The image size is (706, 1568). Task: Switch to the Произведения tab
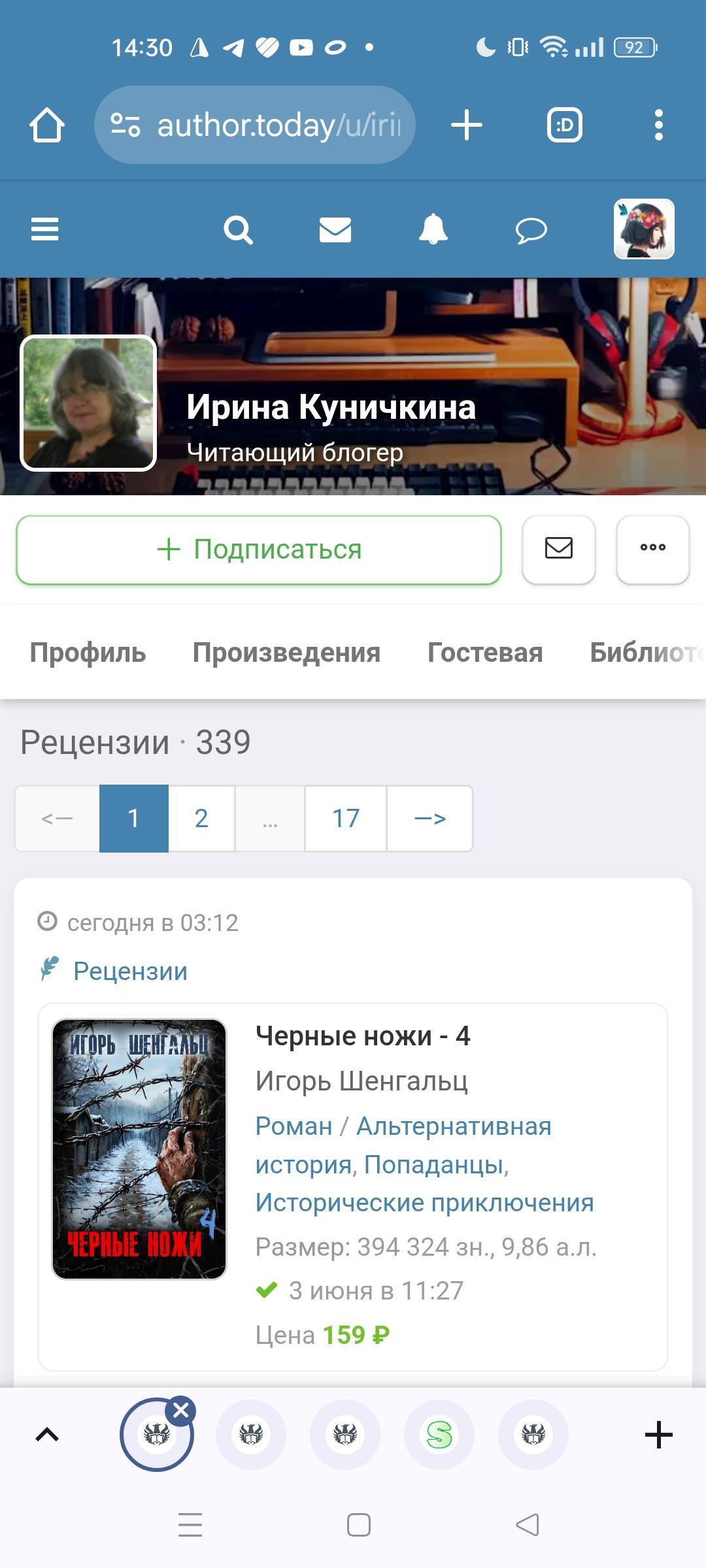(286, 653)
